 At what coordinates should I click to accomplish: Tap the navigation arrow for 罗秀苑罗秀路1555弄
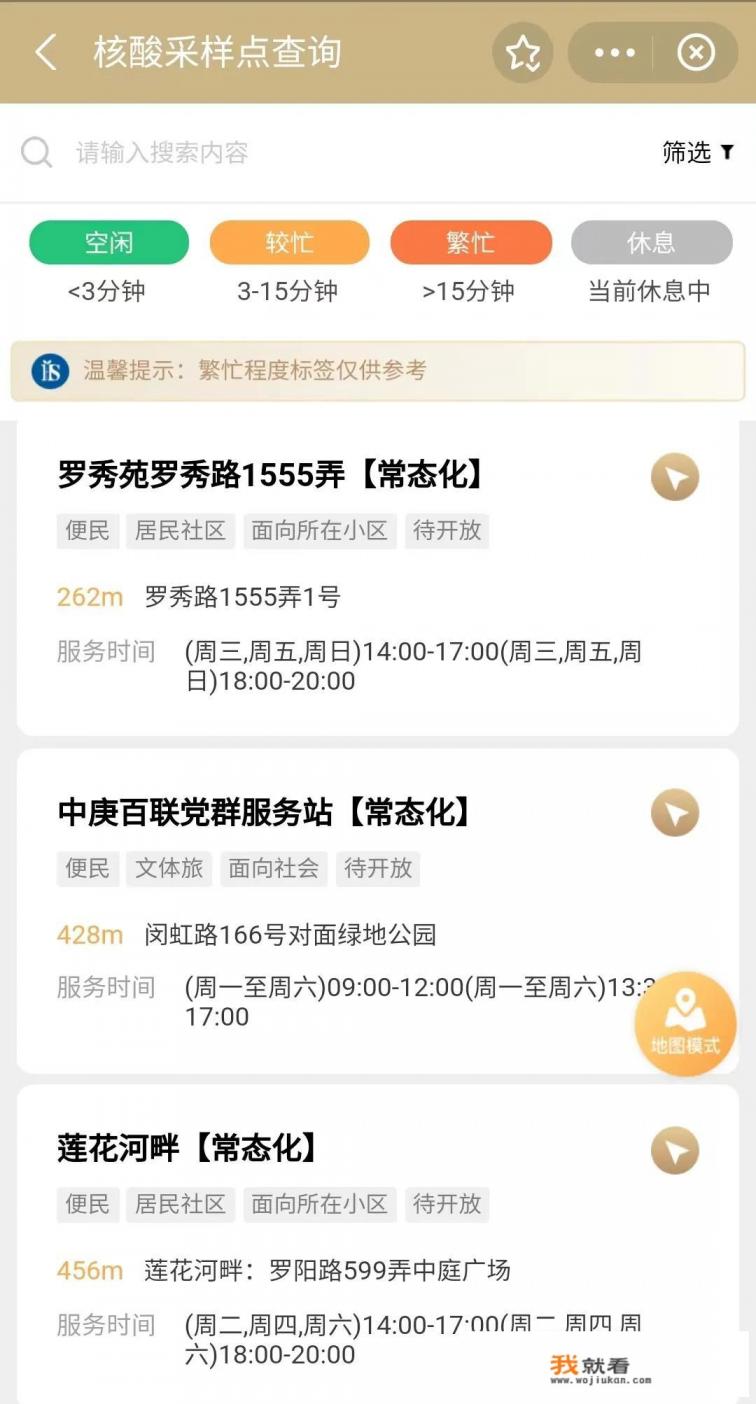pyautogui.click(x=673, y=477)
